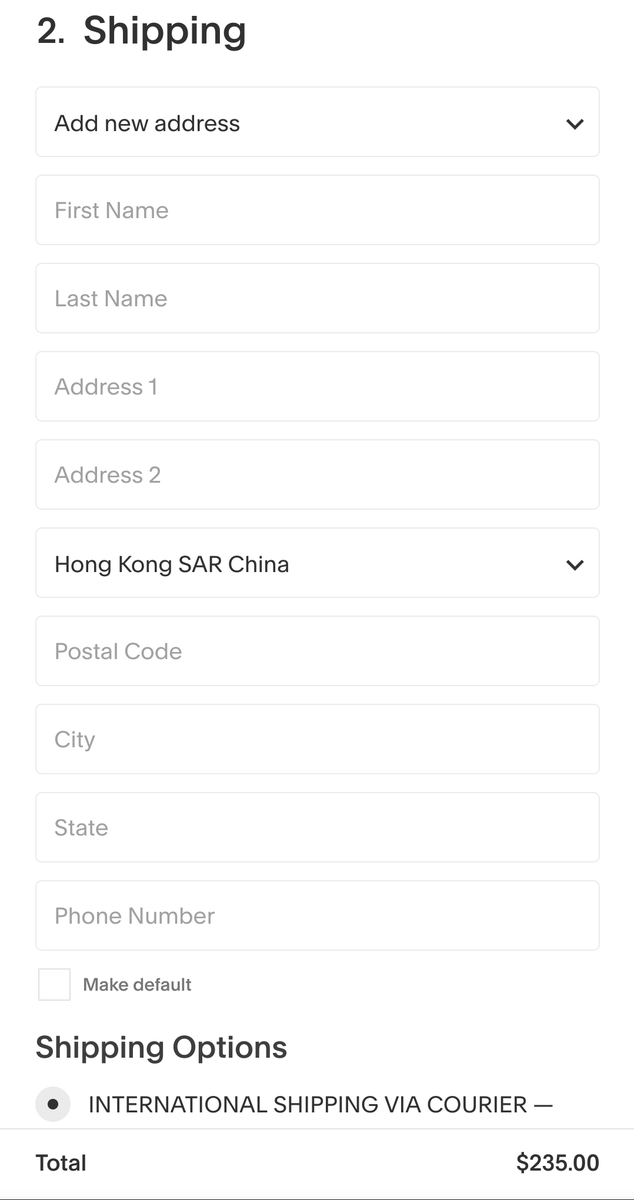Open the Hong Kong SAR China country dropdown
634x1200 pixels.
coord(317,563)
